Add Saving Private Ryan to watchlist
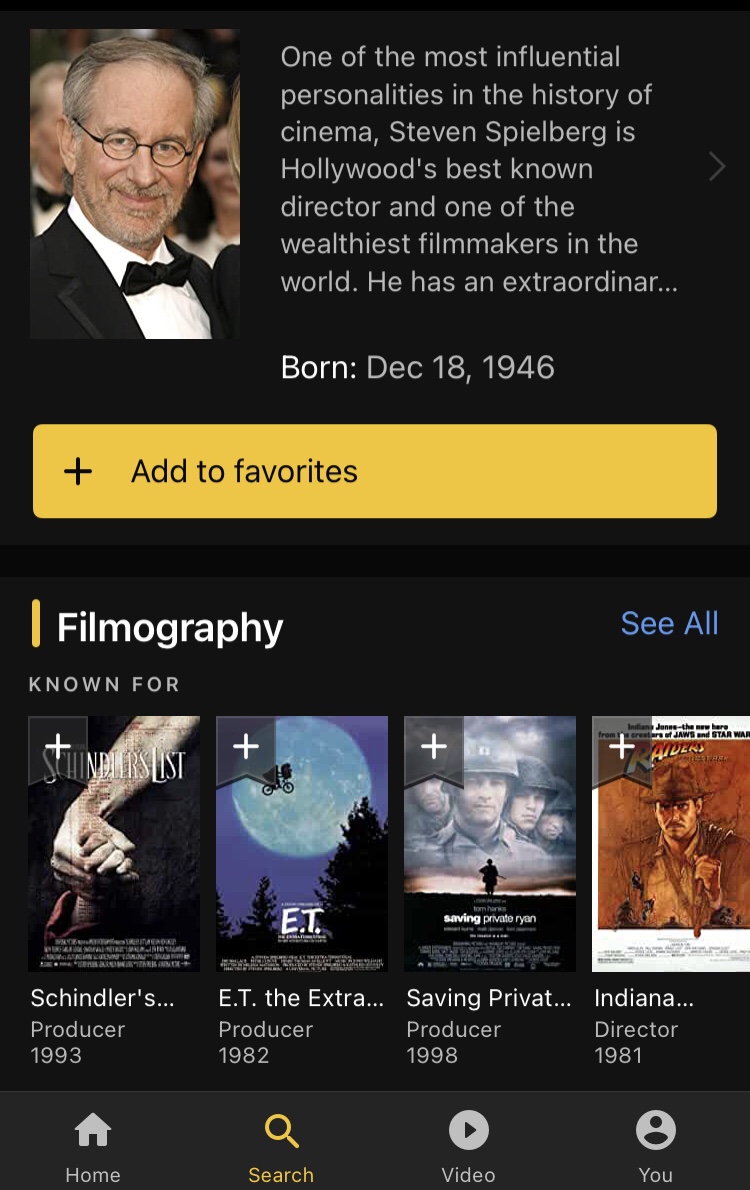 pos(434,746)
